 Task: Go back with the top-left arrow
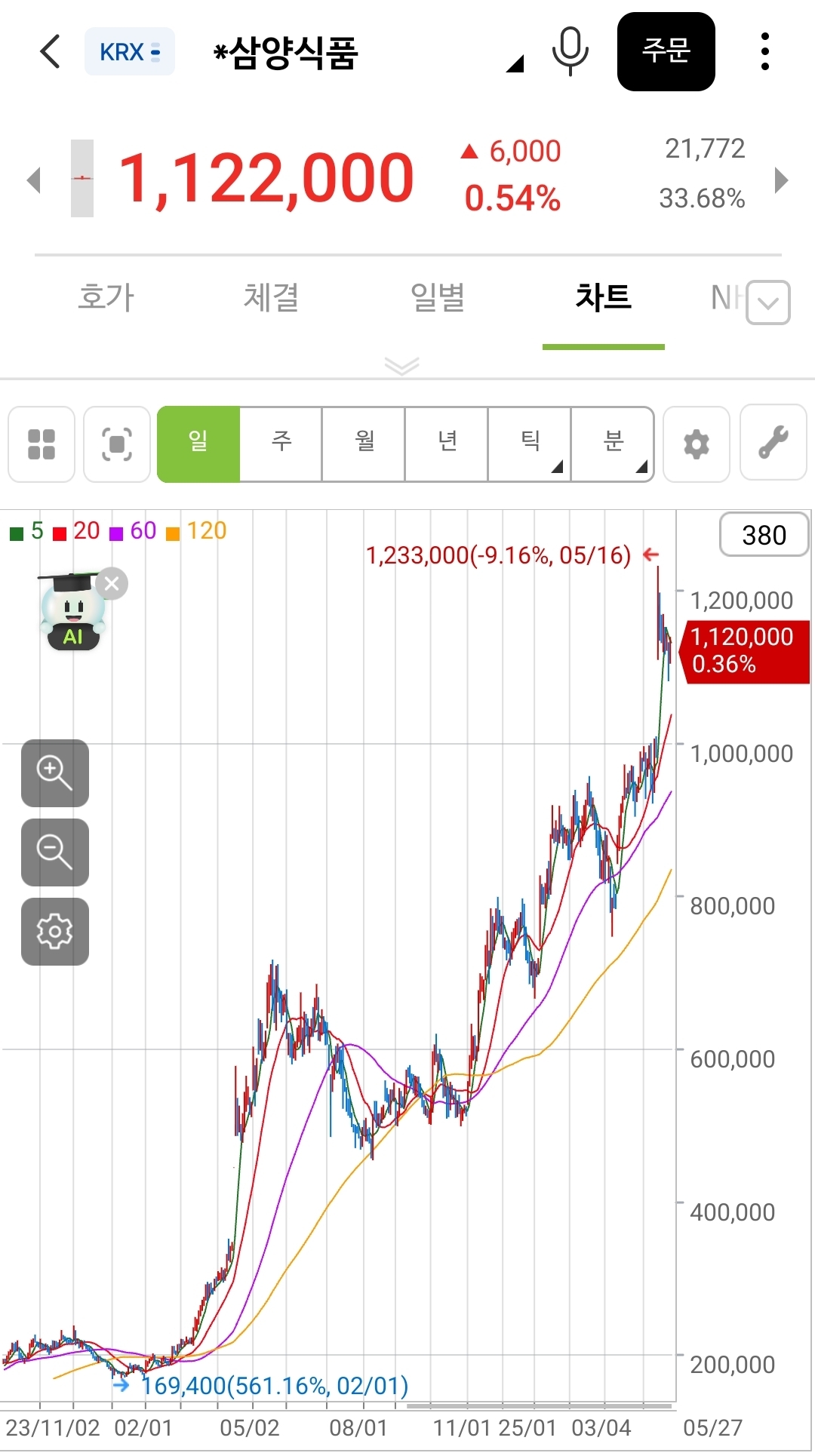(50, 52)
